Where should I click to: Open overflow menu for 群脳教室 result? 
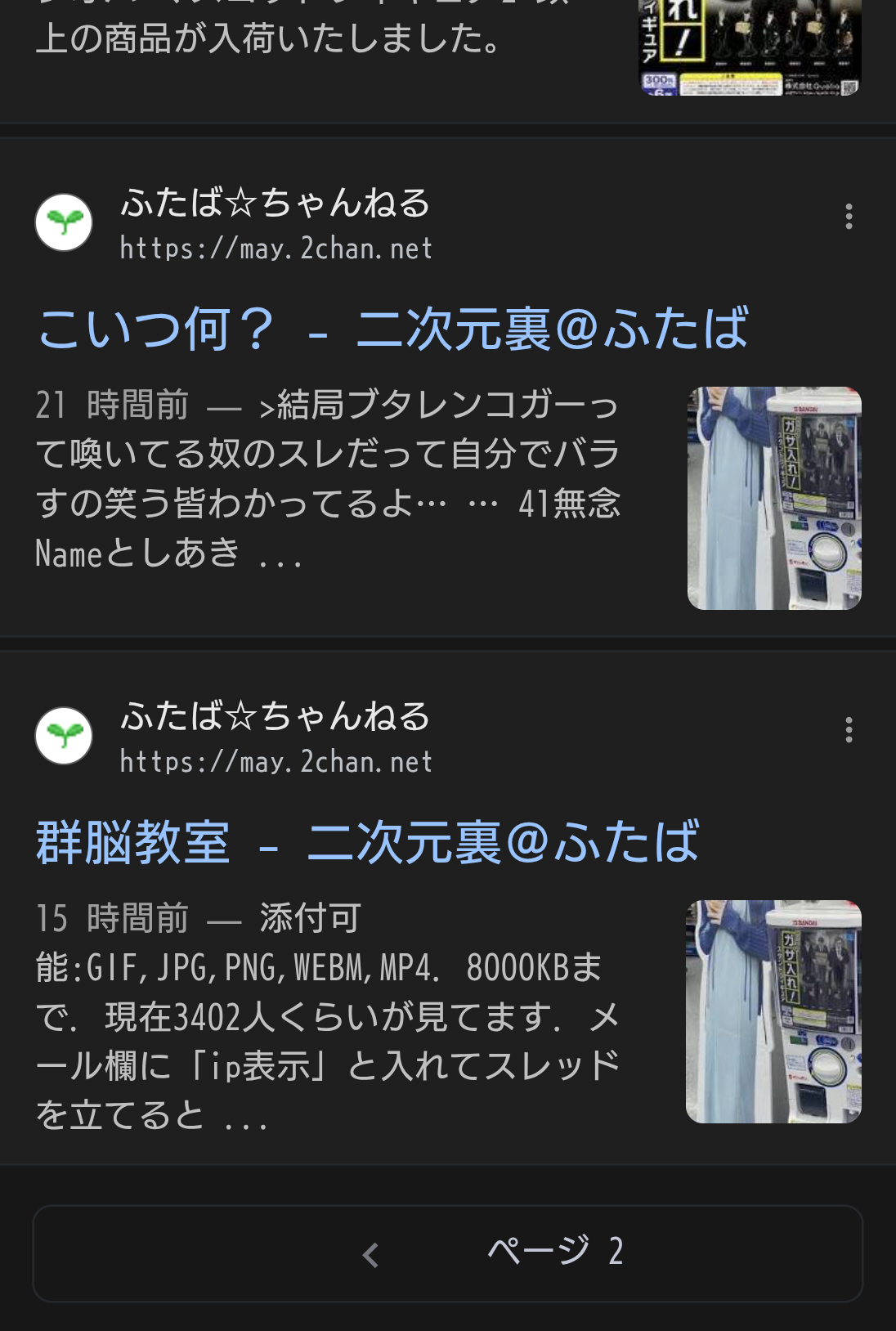pos(849,730)
